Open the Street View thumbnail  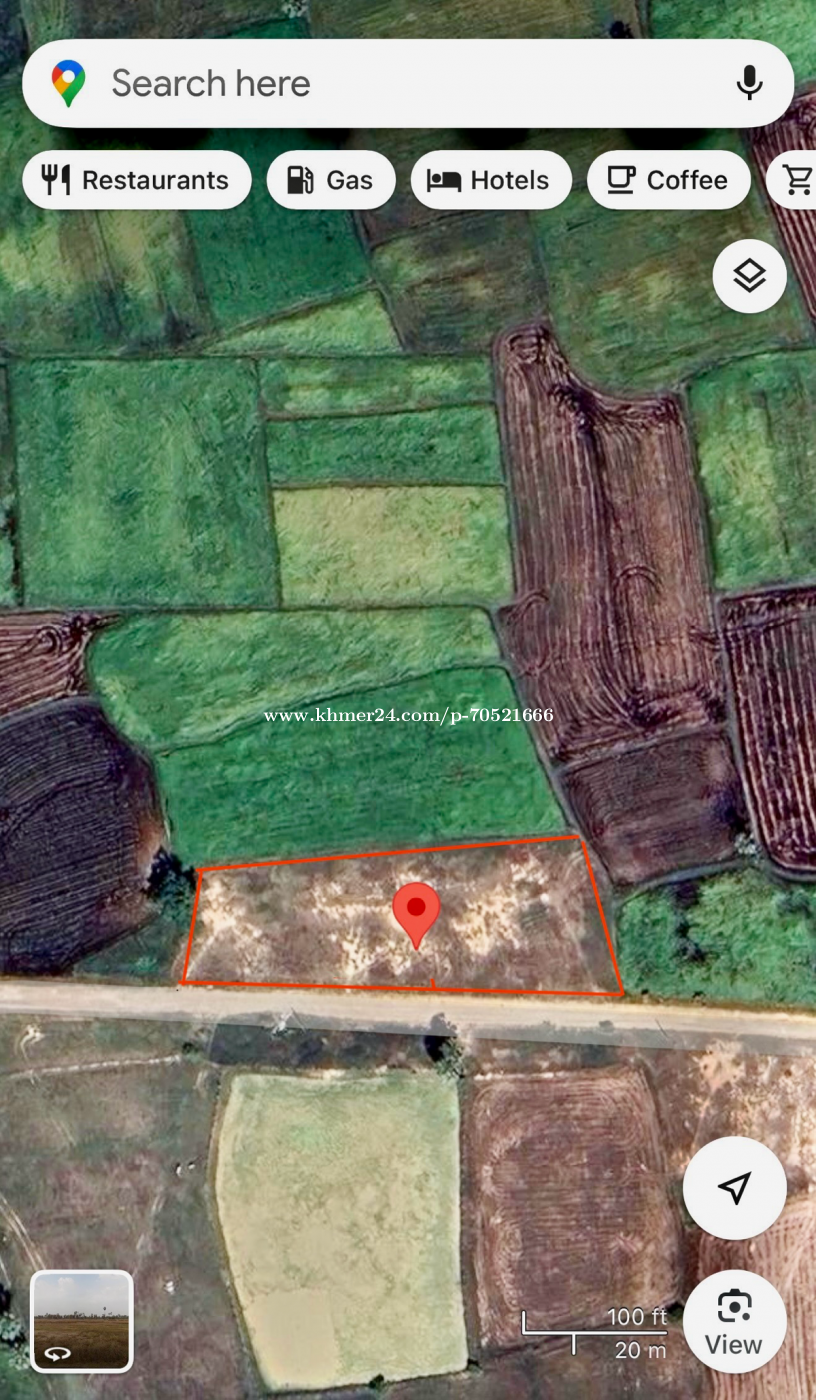(x=82, y=1321)
